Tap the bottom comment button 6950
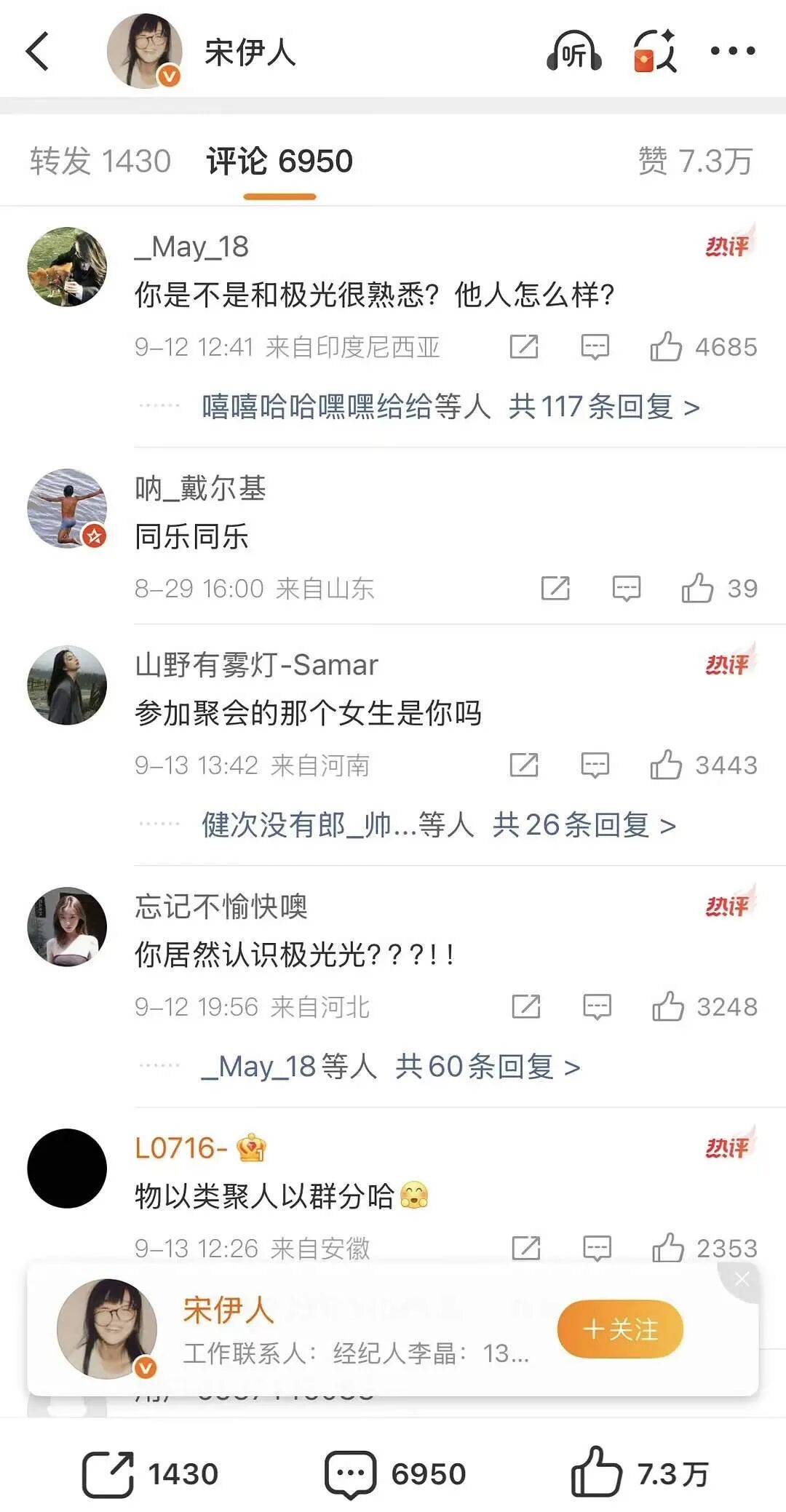 coord(395,1473)
